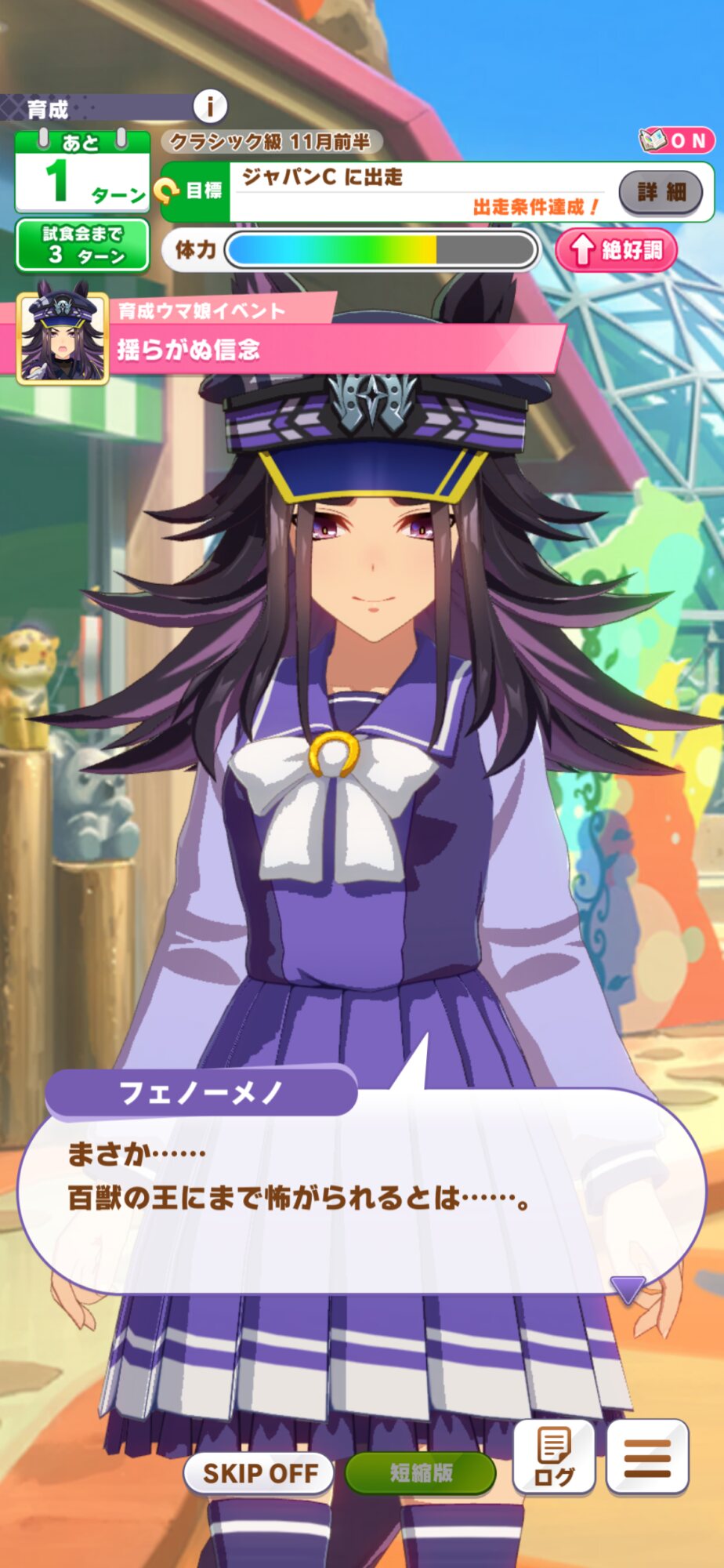This screenshot has height=1568, width=724.
Task: Open the info icon beside 育成
Action: [210, 105]
